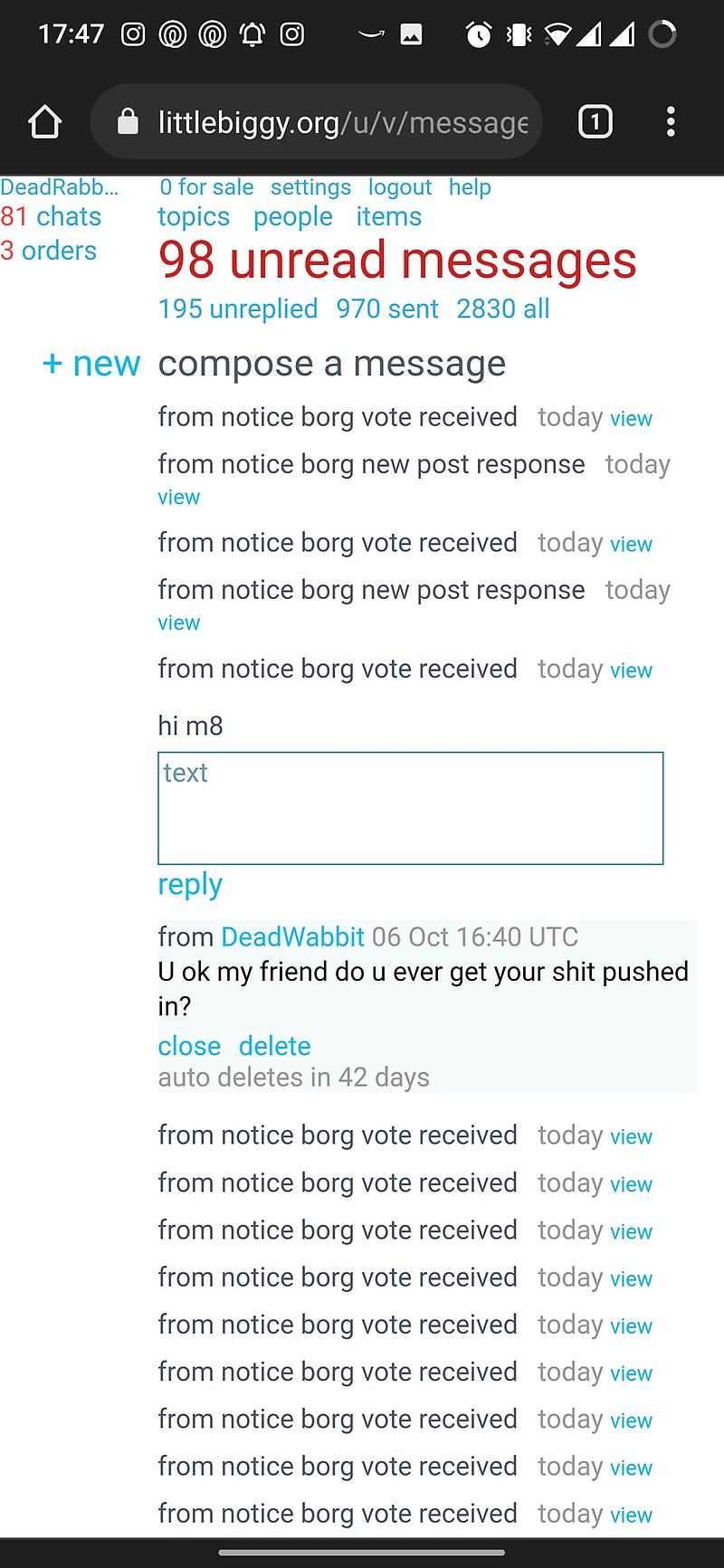The image size is (724, 1568).
Task: Go to settings
Action: (310, 187)
